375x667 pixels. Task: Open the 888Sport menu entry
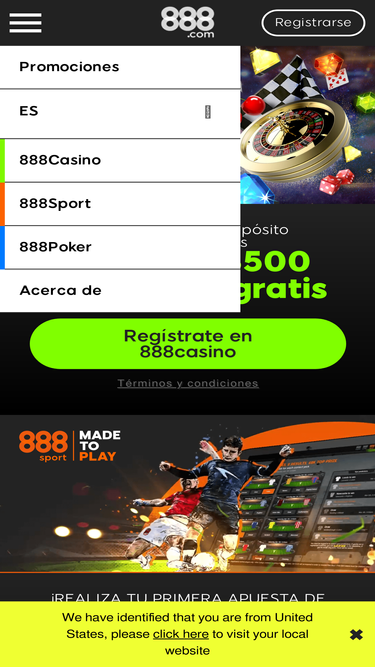click(120, 204)
